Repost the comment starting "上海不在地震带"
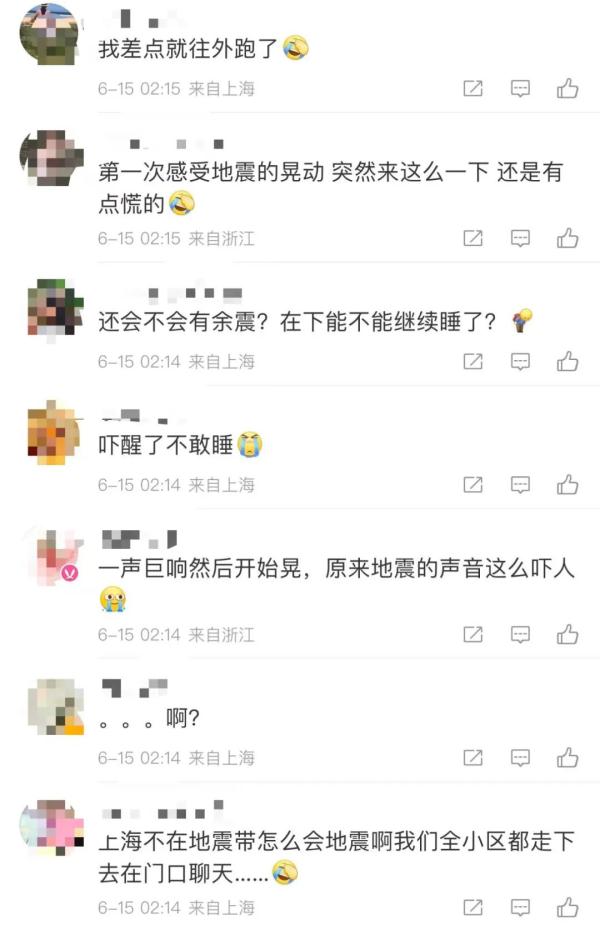Screen dimensions: 600x930 click(x=473, y=908)
